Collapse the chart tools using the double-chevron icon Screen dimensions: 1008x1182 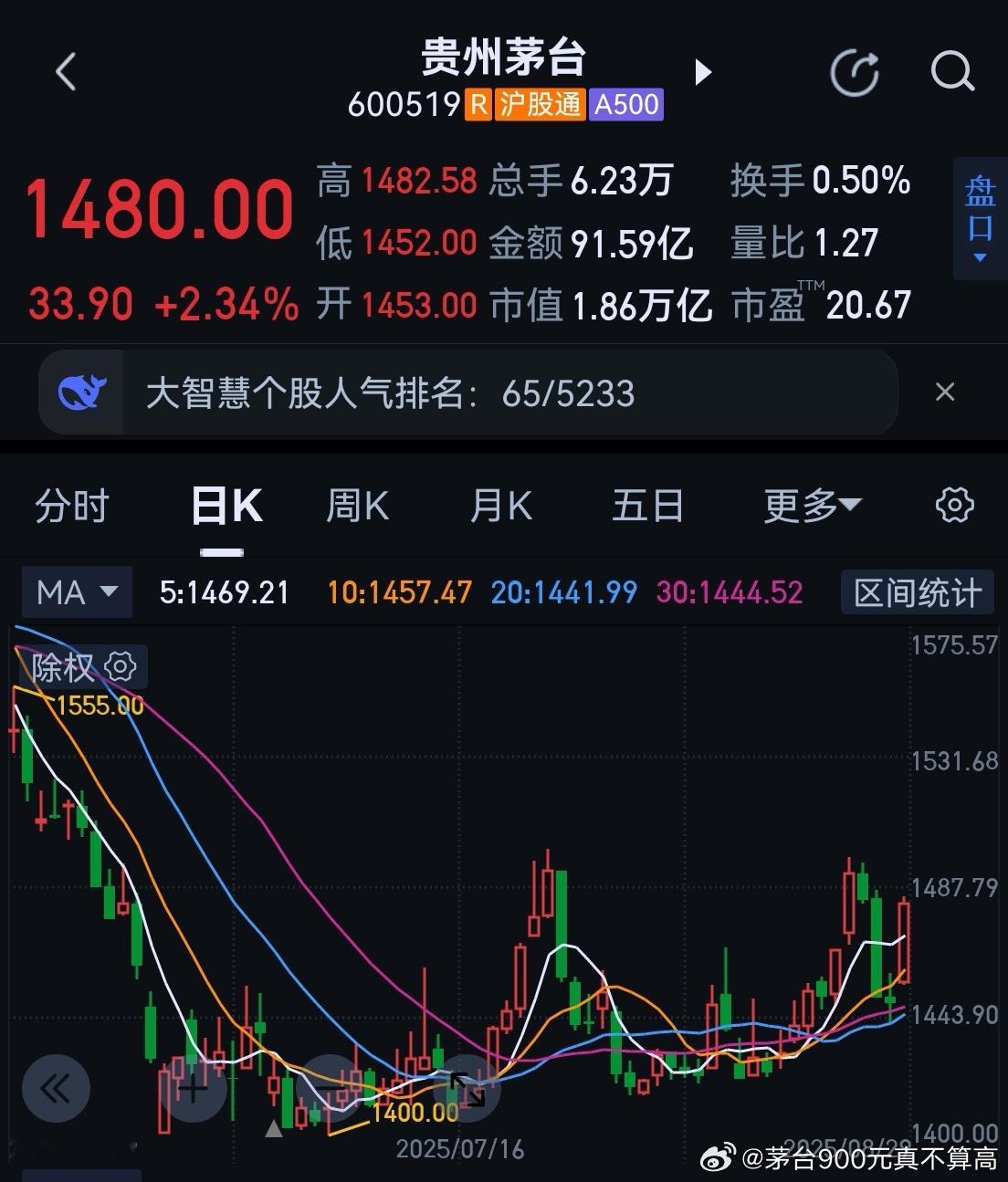57,1087
